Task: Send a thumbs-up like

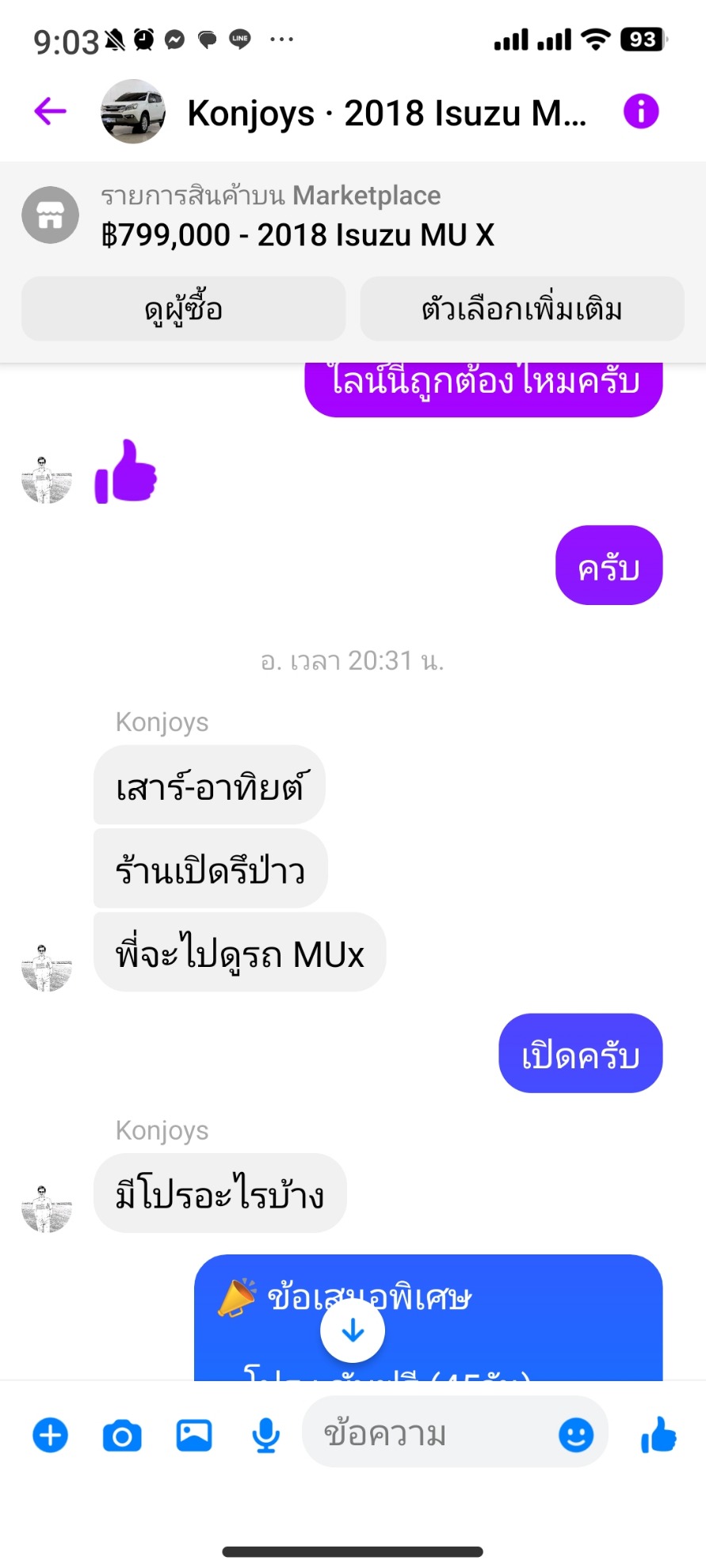Action: (x=658, y=1435)
